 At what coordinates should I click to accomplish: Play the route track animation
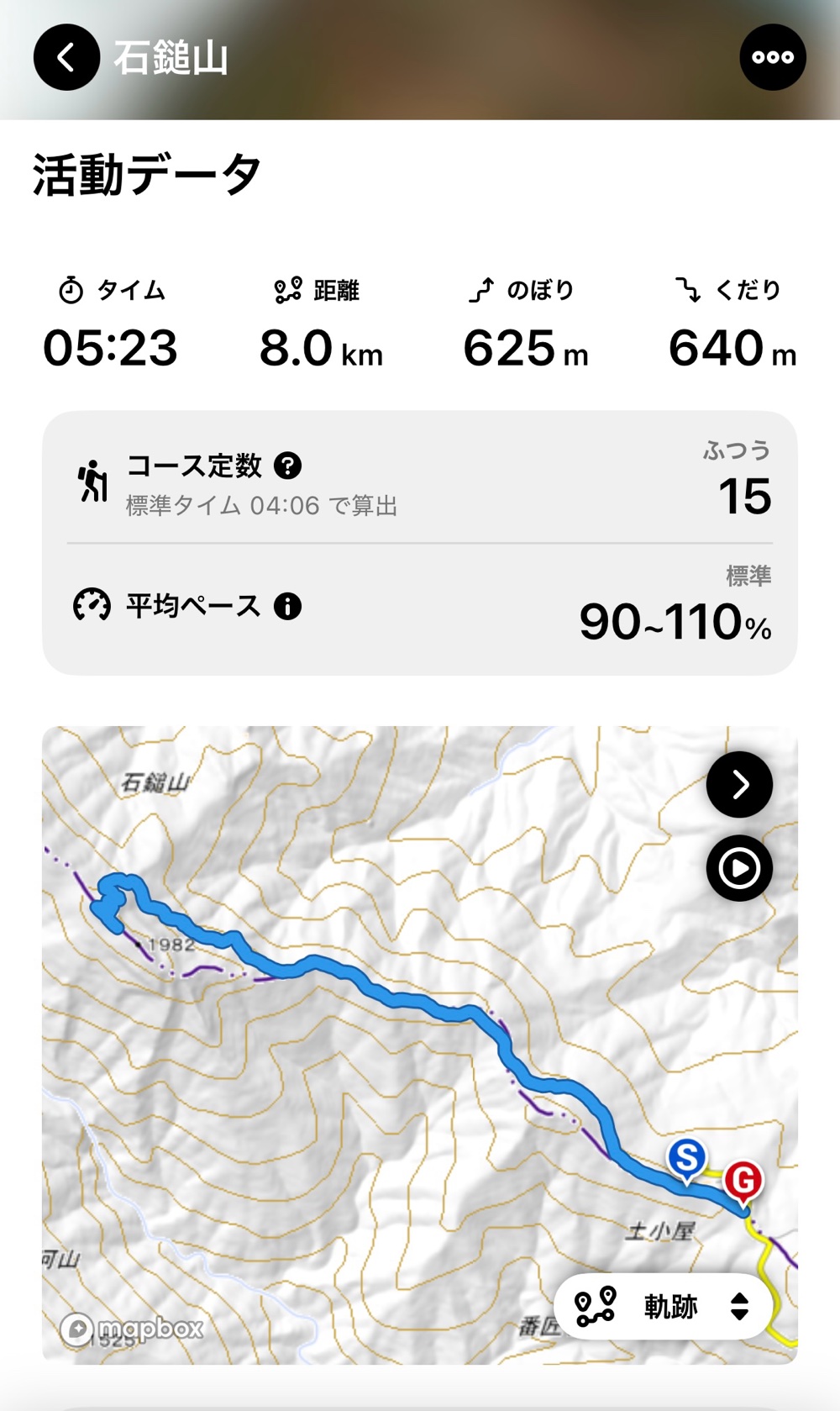point(739,868)
